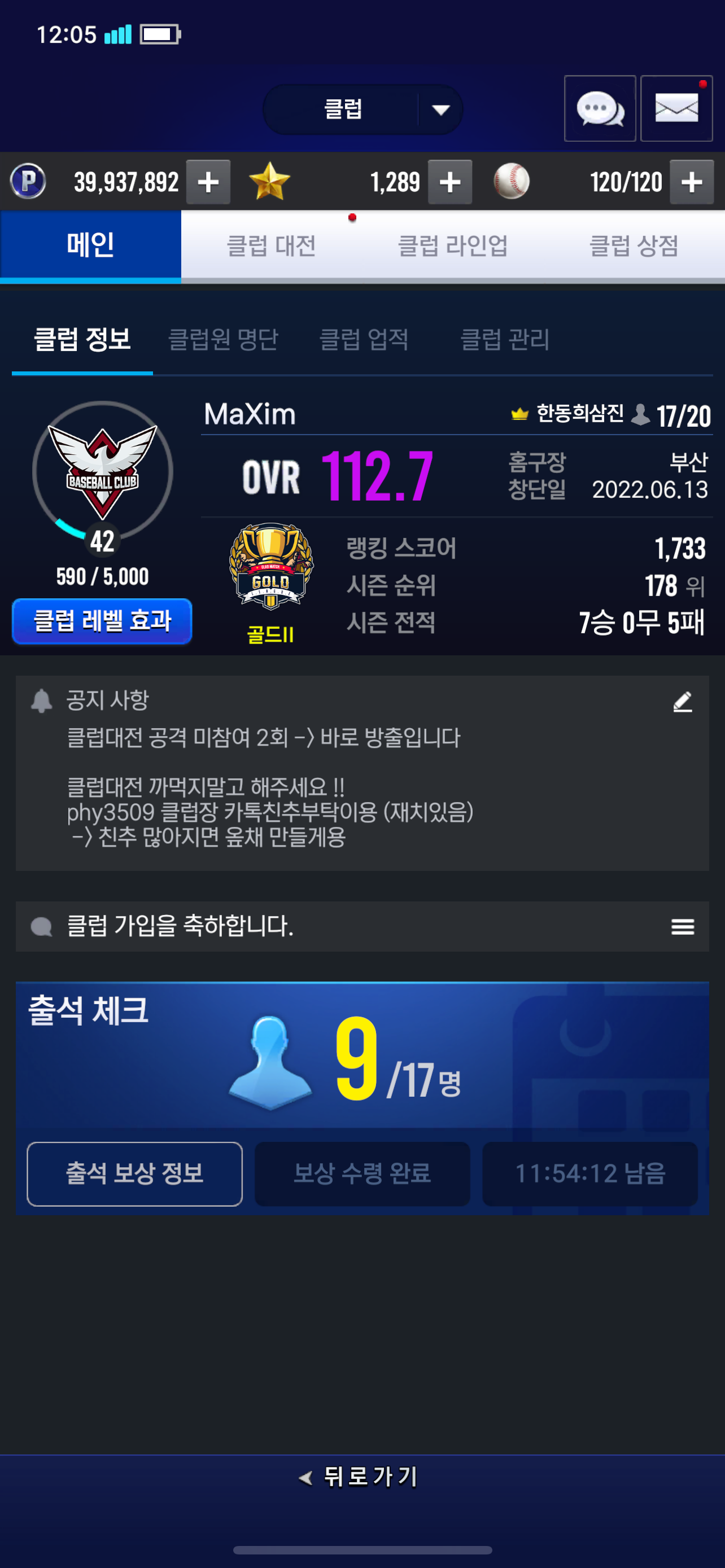Screen dimensions: 725x1568
Task: Add more P points with plus button
Action: coord(208,182)
